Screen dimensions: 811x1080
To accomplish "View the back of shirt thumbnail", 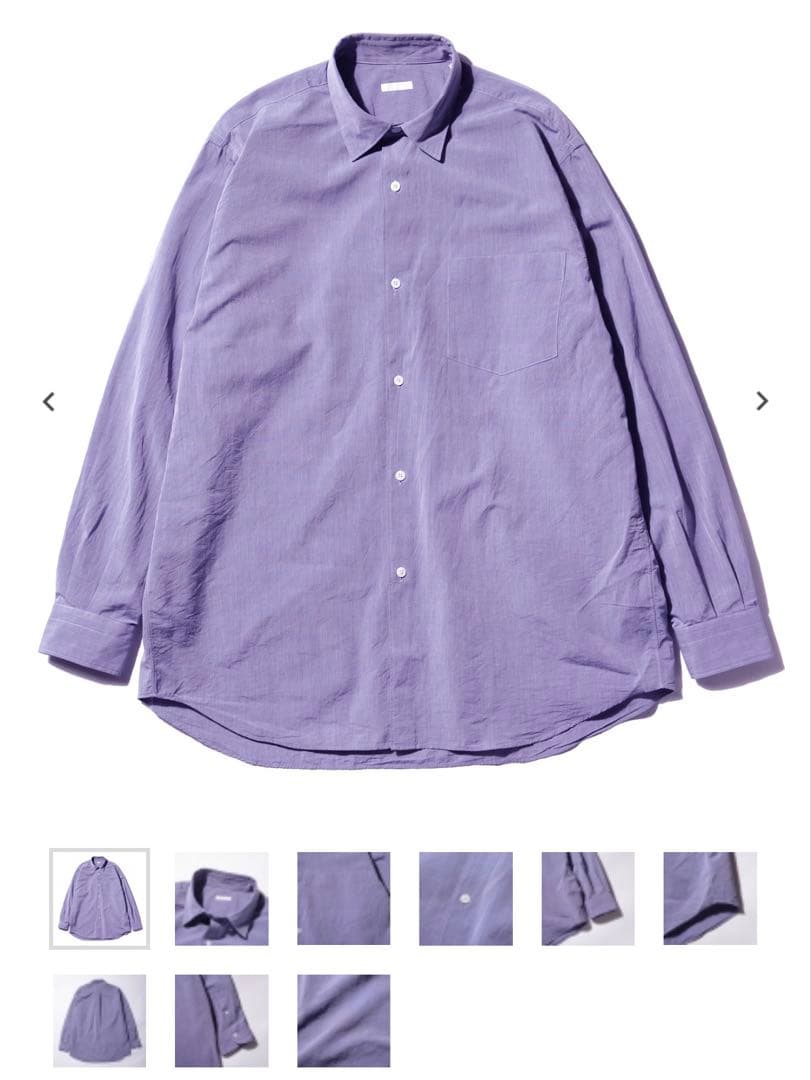I will point(99,1020).
